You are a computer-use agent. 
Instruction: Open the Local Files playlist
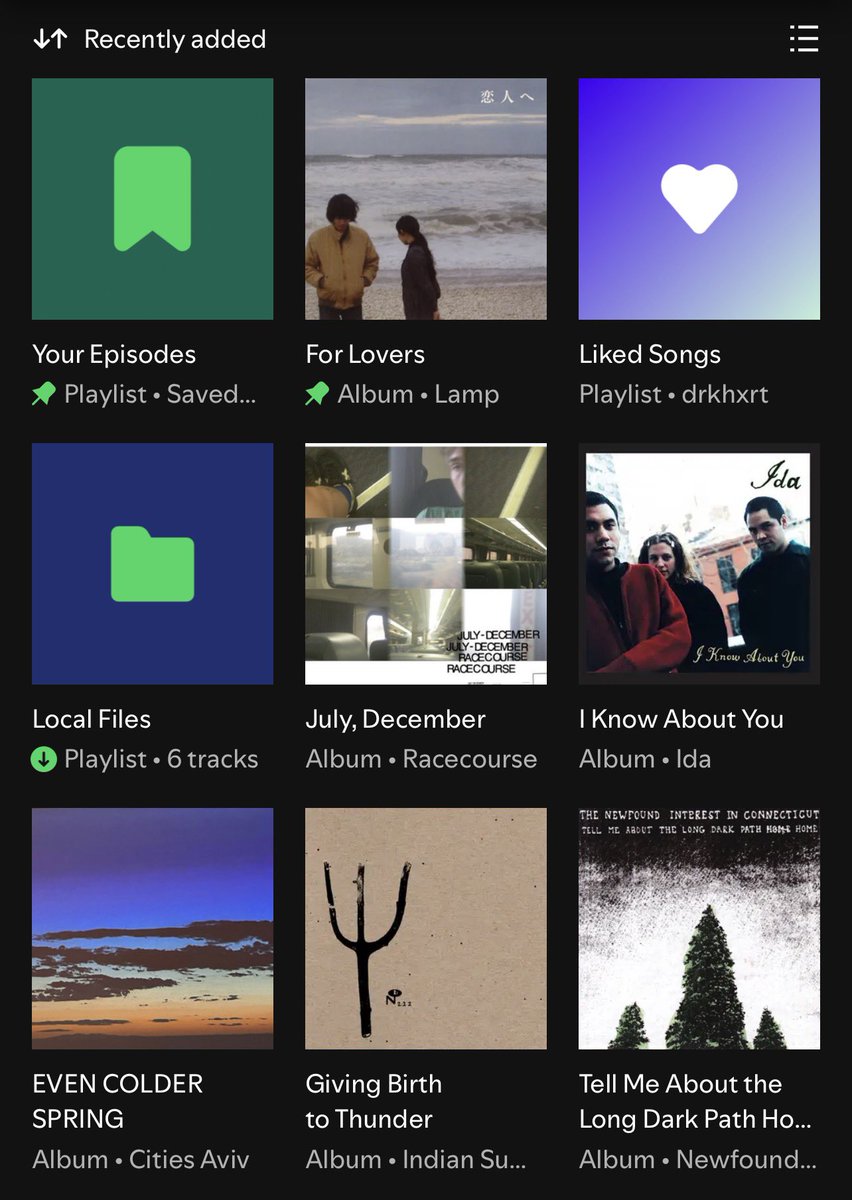coord(152,564)
